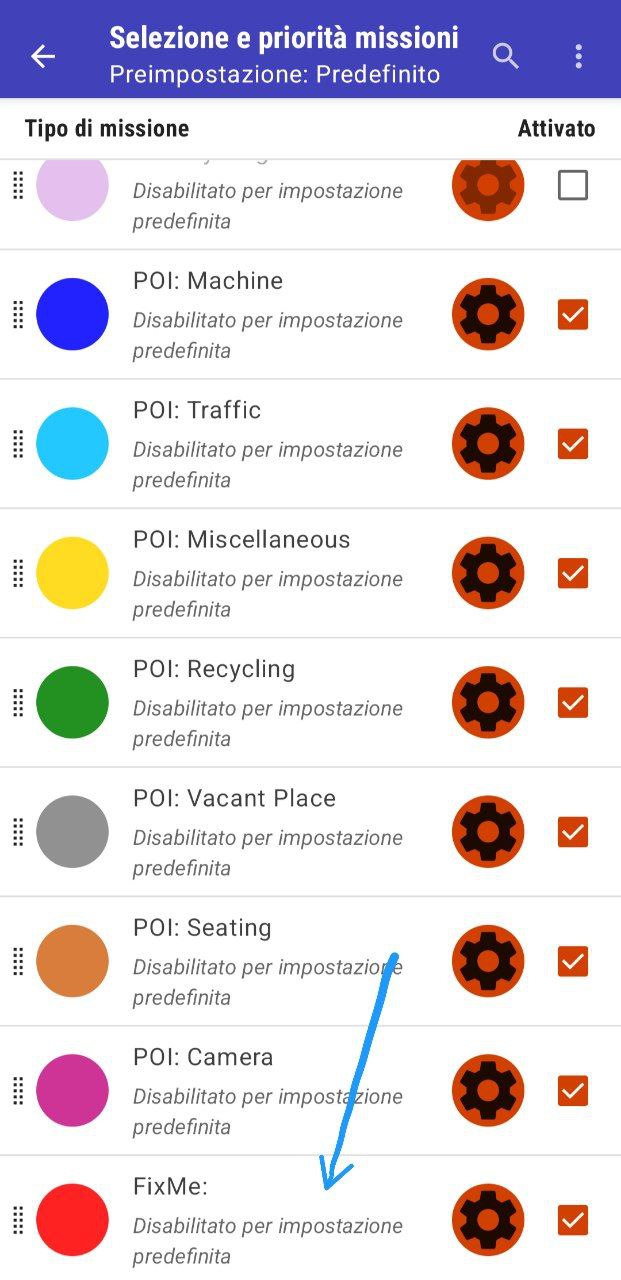Open the search magnifier icon

[x=506, y=56]
